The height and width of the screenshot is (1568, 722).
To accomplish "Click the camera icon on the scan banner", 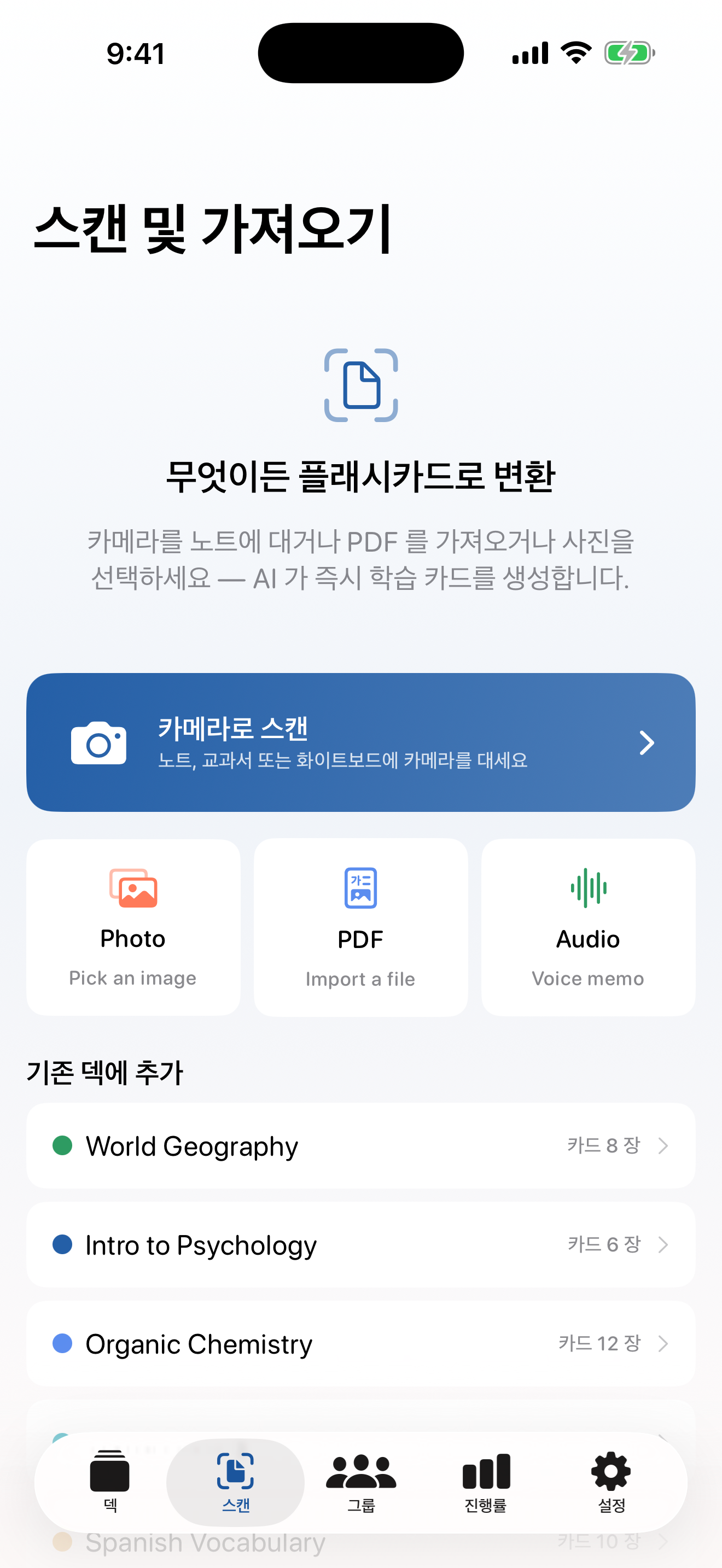I will coord(98,742).
